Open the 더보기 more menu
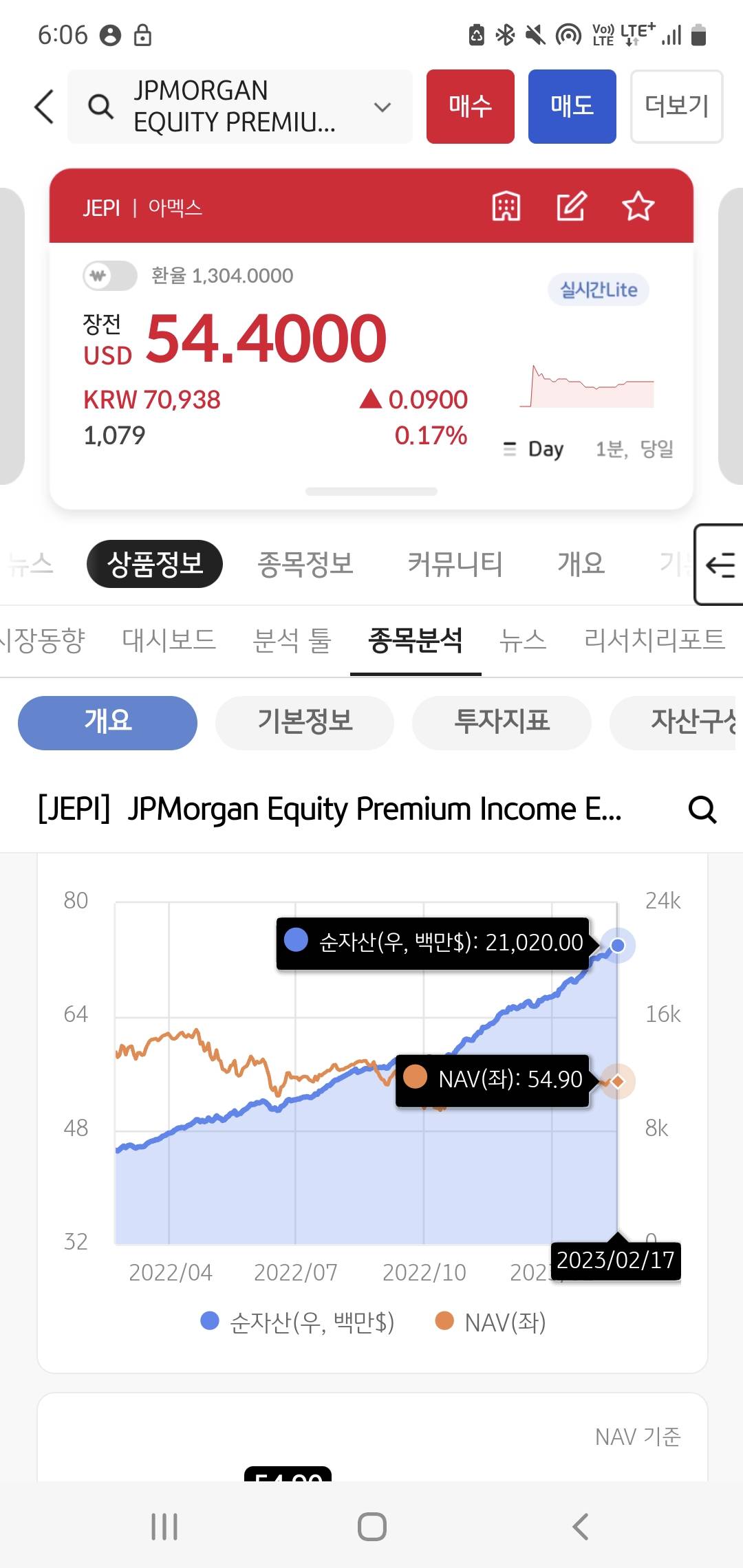The image size is (743, 1568). click(676, 107)
